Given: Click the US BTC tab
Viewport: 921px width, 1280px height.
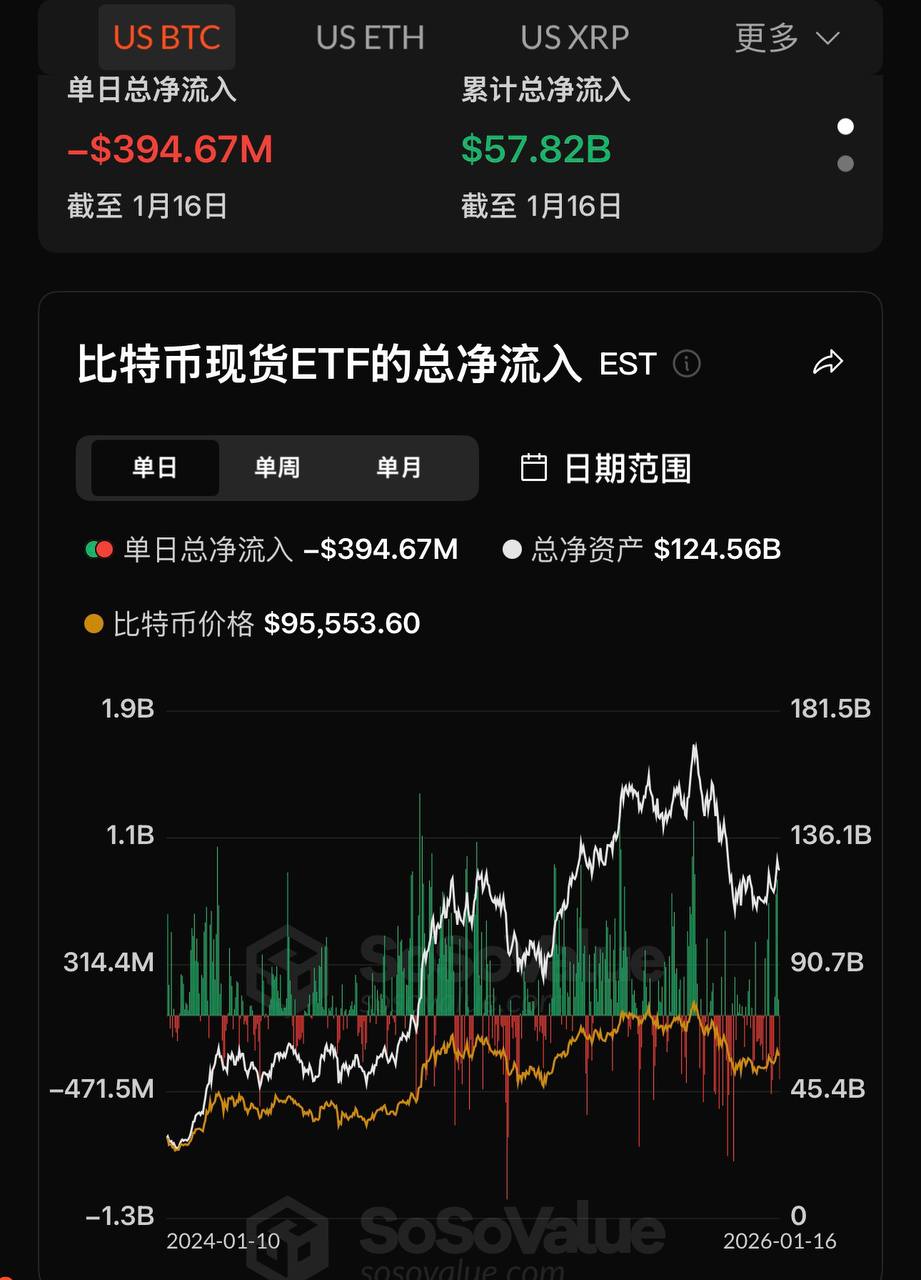Looking at the screenshot, I should point(166,37).
